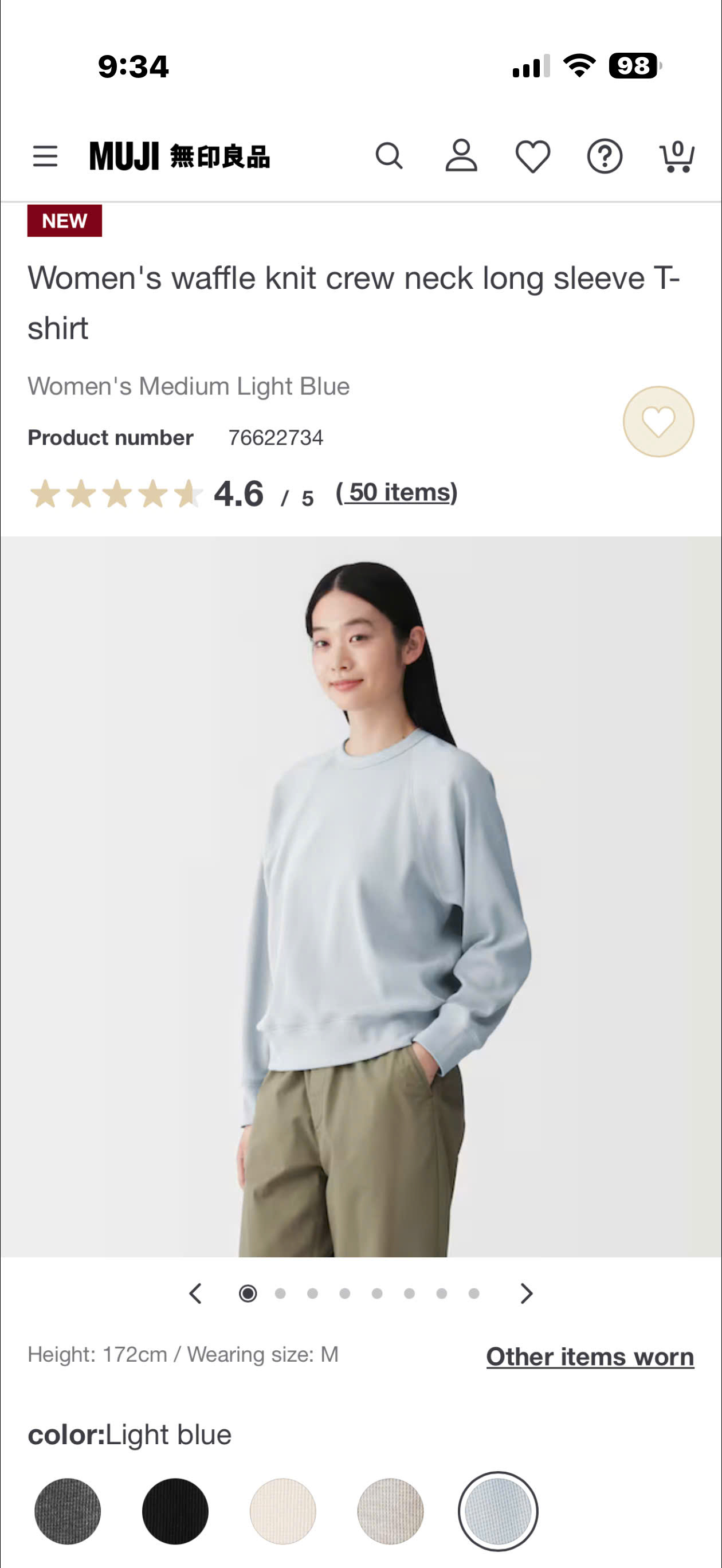This screenshot has width=722, height=1568.
Task: Select the light blue color swatch
Action: coord(498,1511)
